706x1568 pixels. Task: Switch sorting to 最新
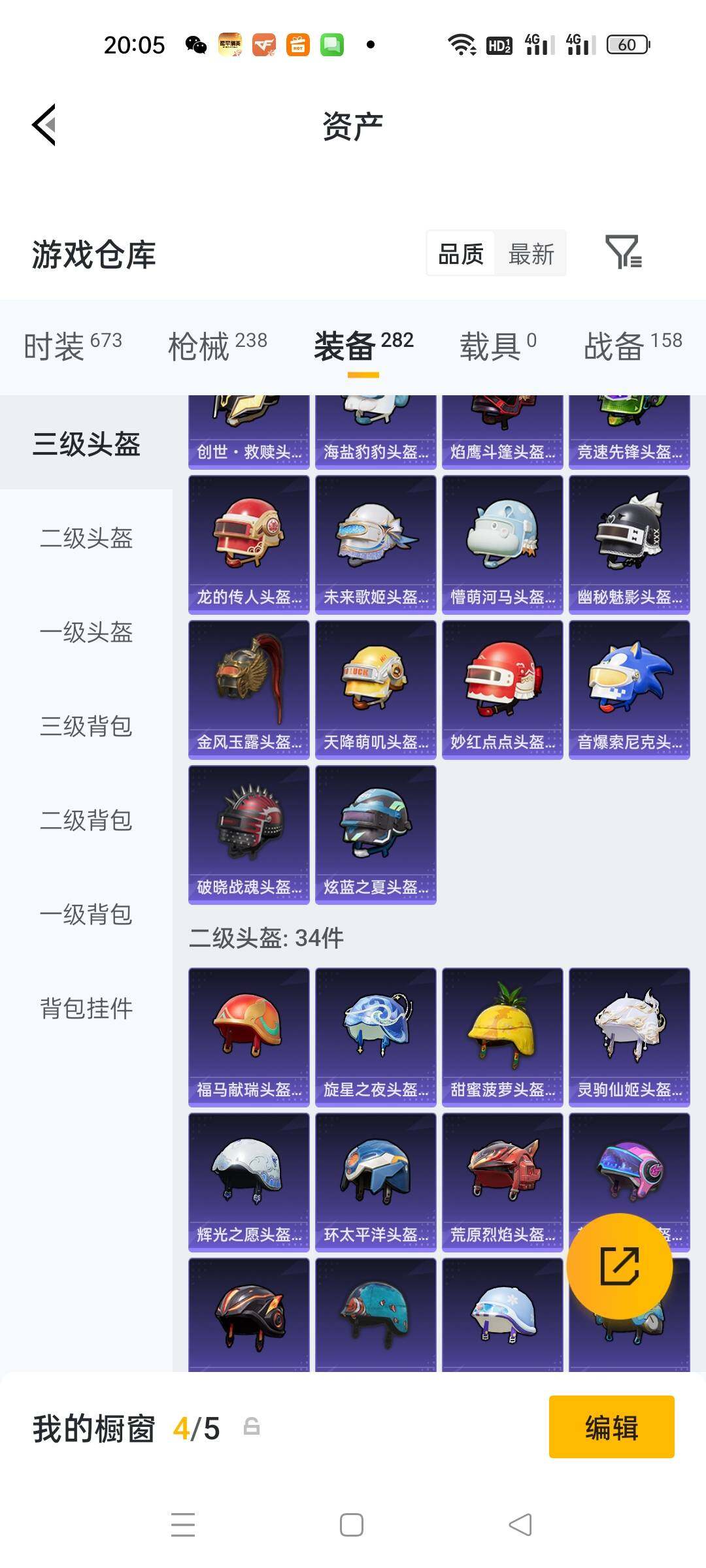pyautogui.click(x=531, y=253)
